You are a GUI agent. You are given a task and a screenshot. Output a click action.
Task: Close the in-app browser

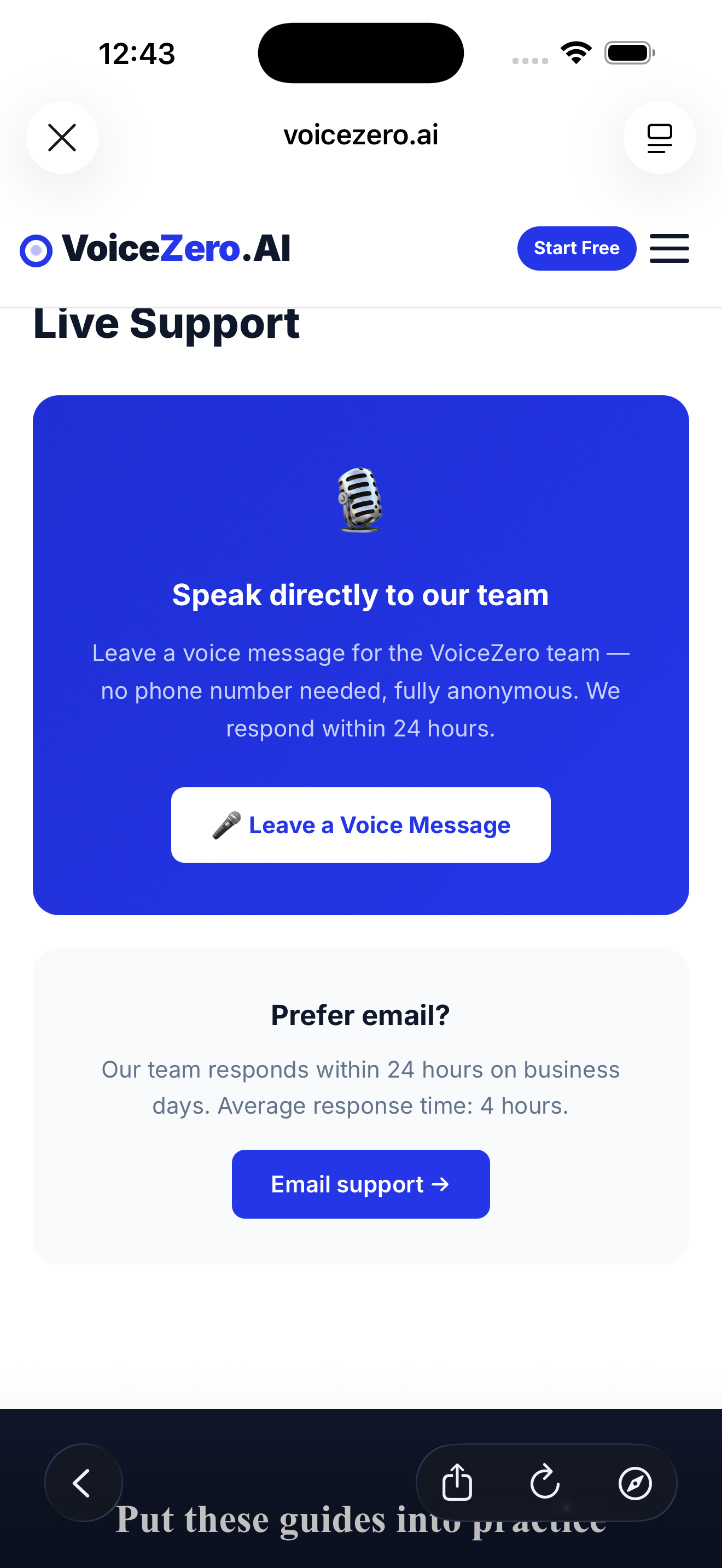(x=62, y=138)
